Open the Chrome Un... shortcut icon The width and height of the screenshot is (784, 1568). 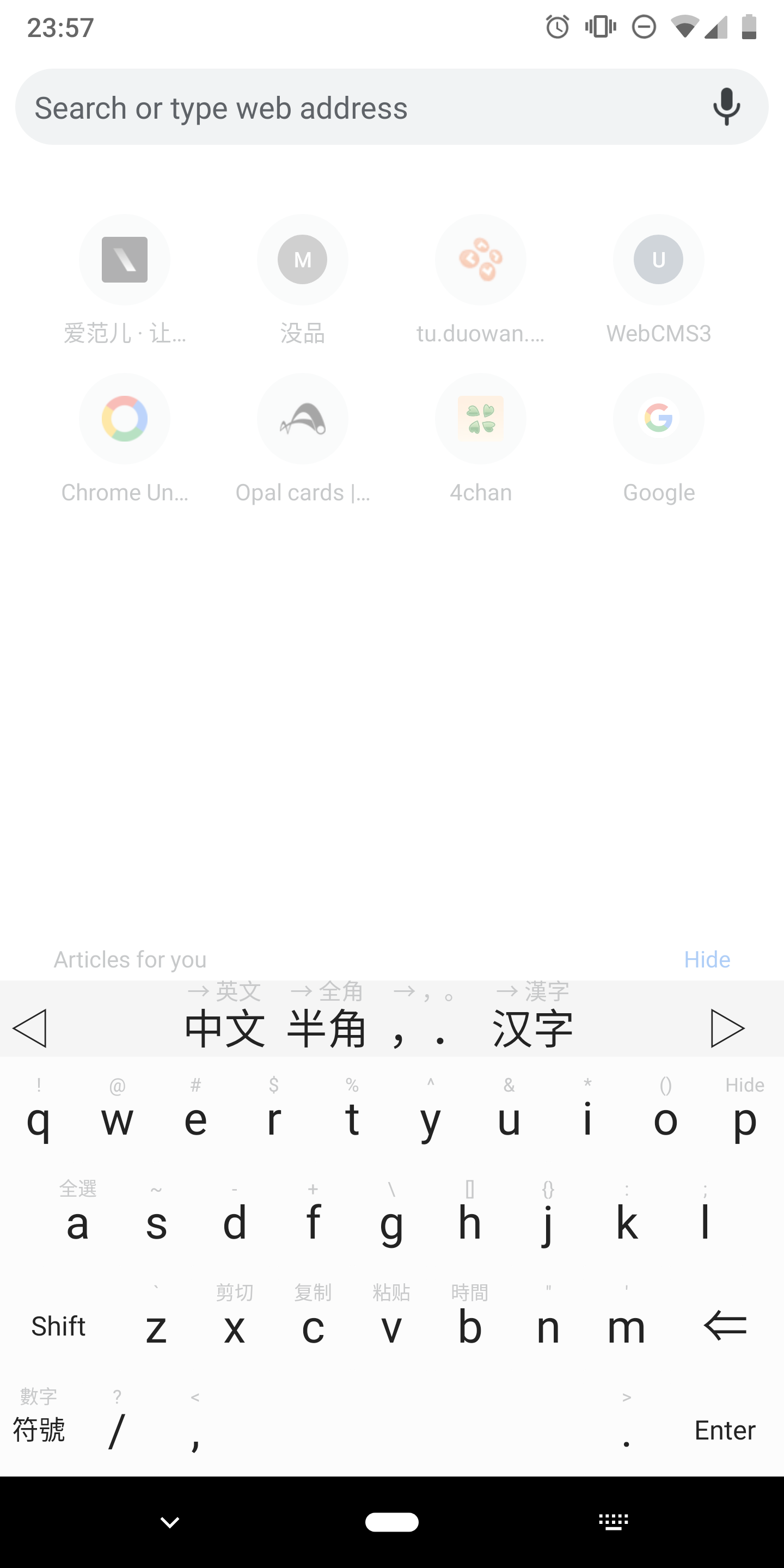click(x=124, y=419)
